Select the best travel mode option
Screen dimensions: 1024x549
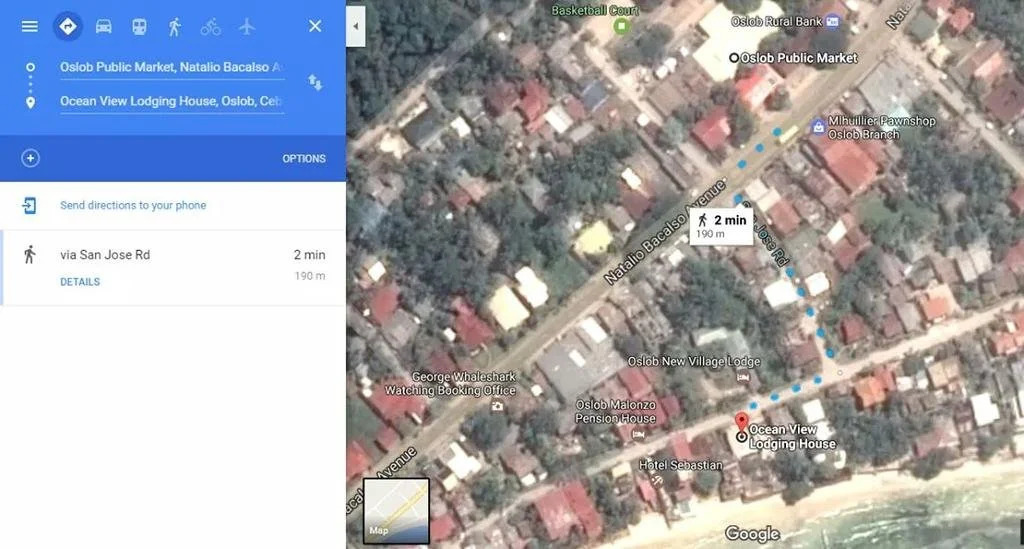67,26
